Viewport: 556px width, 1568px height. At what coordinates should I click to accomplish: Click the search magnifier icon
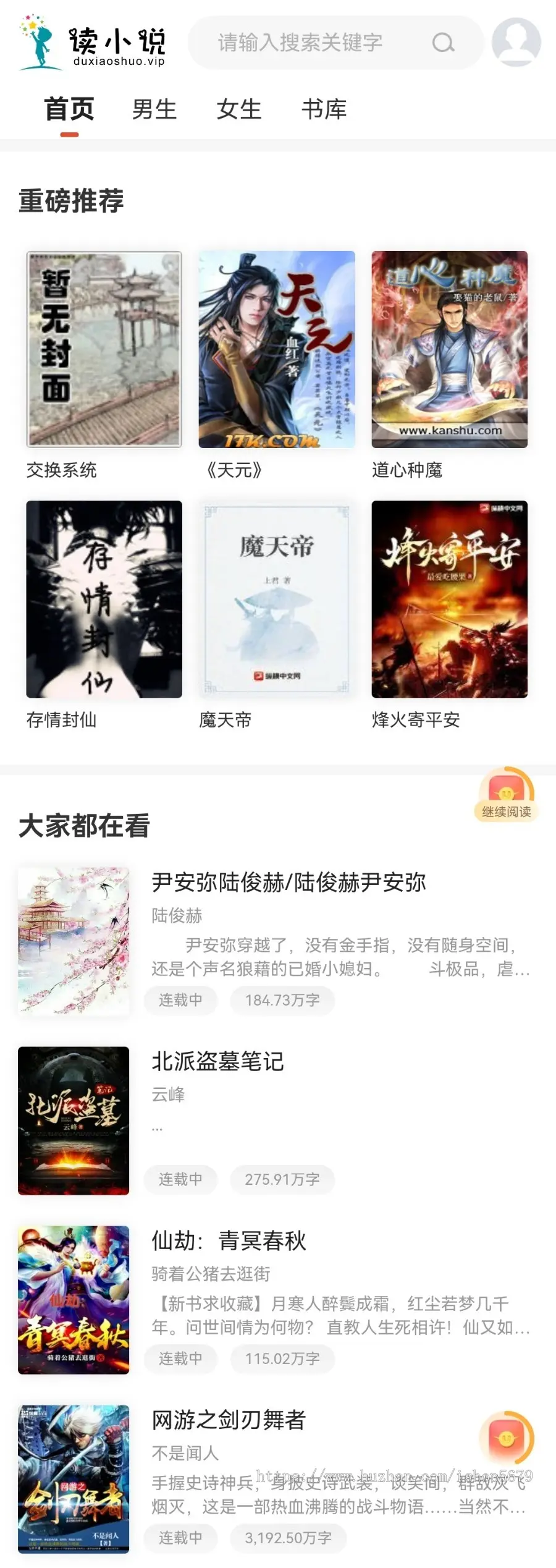(x=442, y=44)
